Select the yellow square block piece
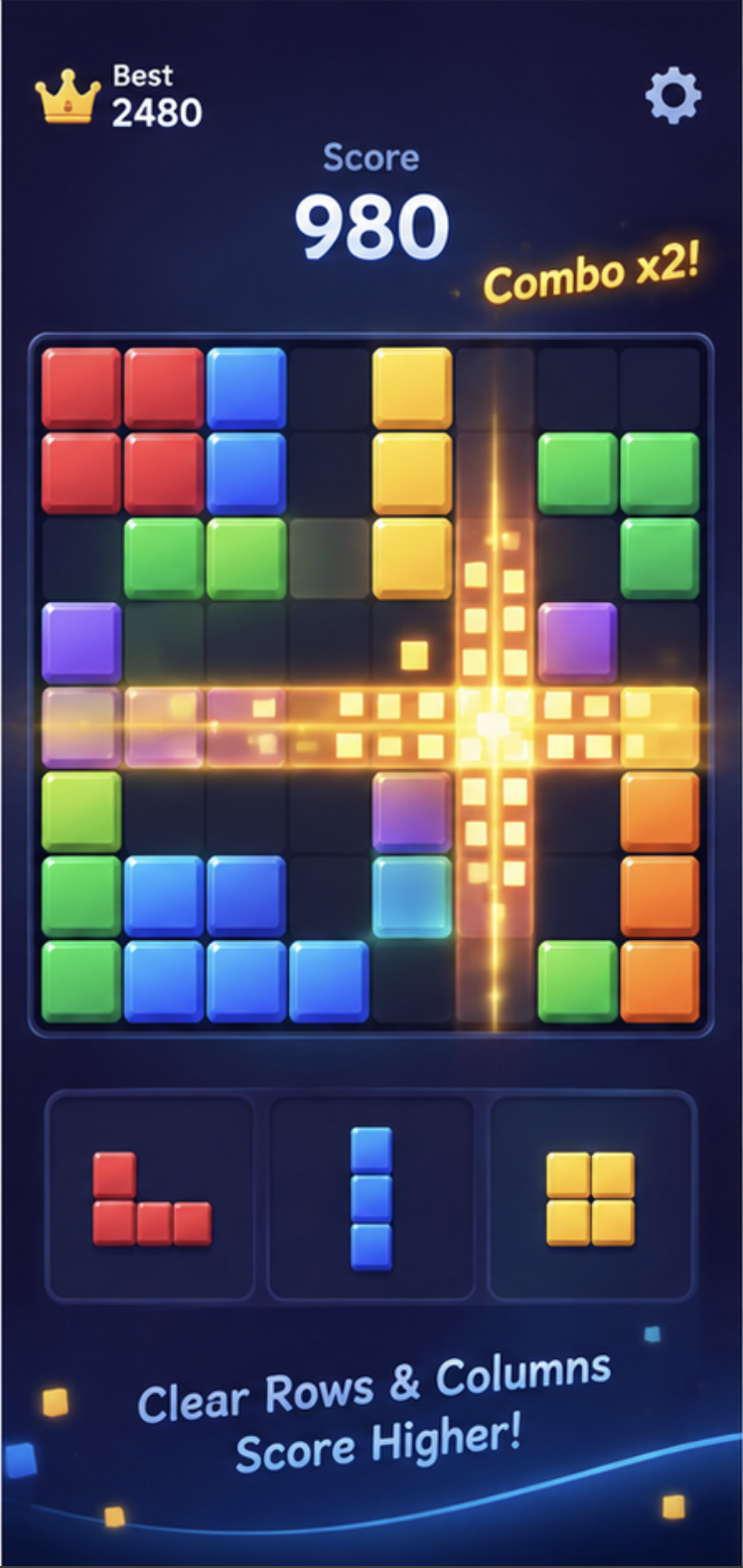This screenshot has height=1568, width=743. [x=591, y=1198]
